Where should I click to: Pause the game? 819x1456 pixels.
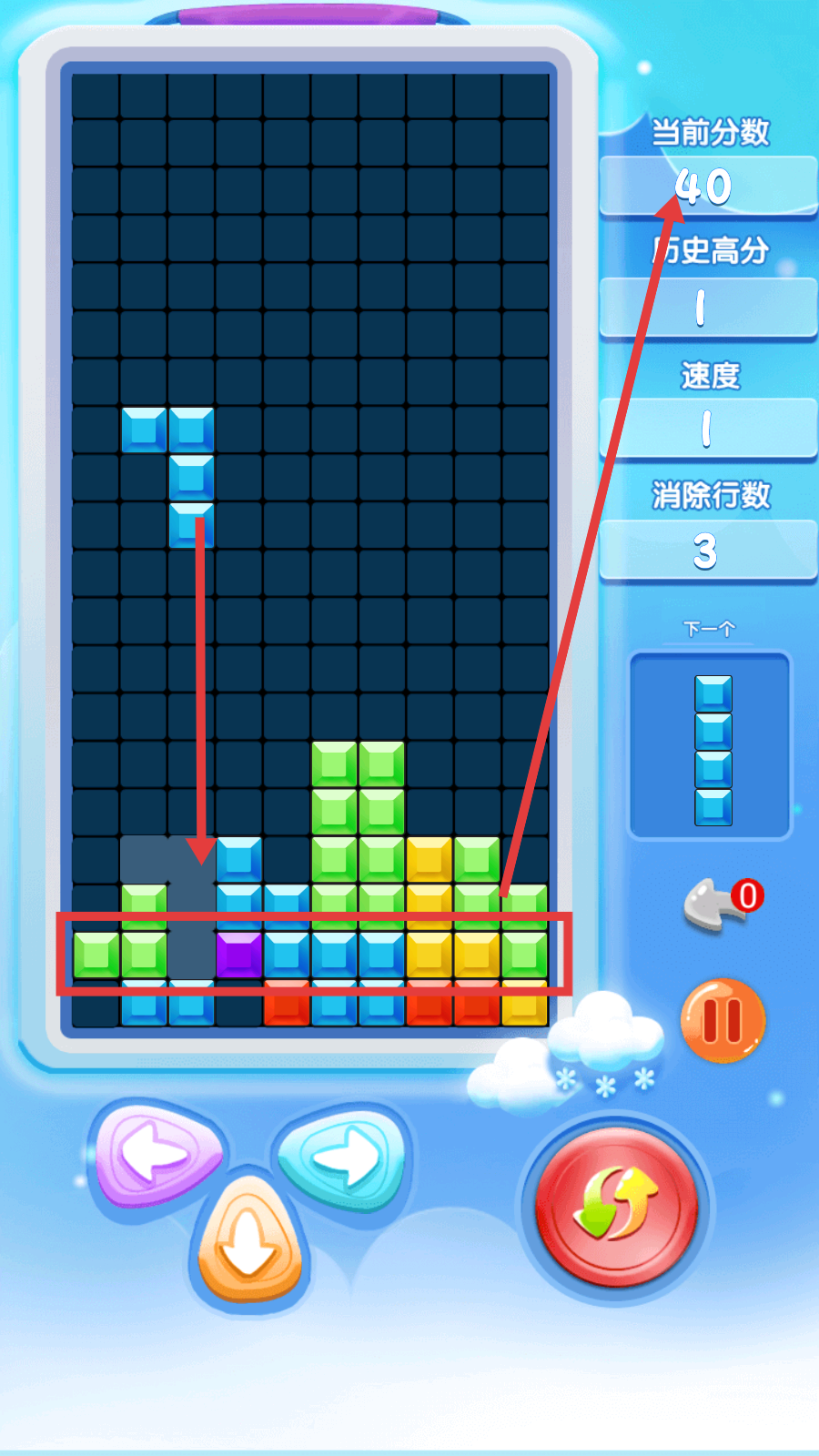tap(723, 1020)
